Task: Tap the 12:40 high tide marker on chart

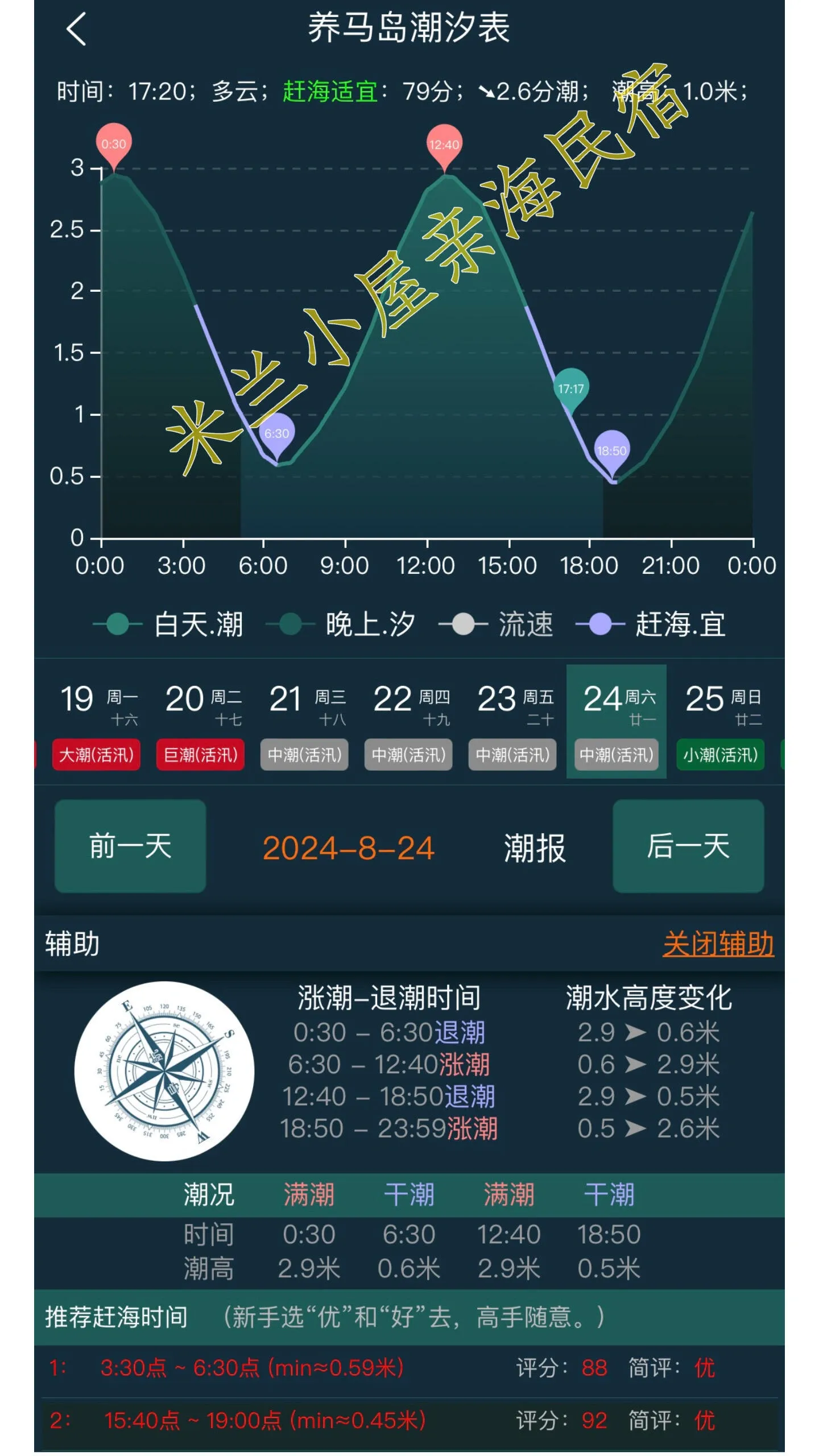Action: point(444,145)
